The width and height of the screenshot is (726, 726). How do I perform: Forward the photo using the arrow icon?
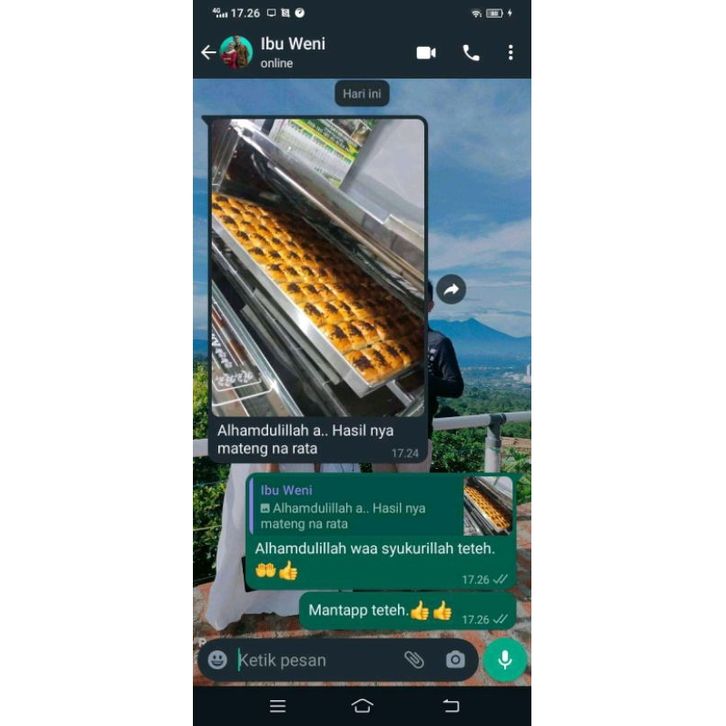click(x=451, y=290)
